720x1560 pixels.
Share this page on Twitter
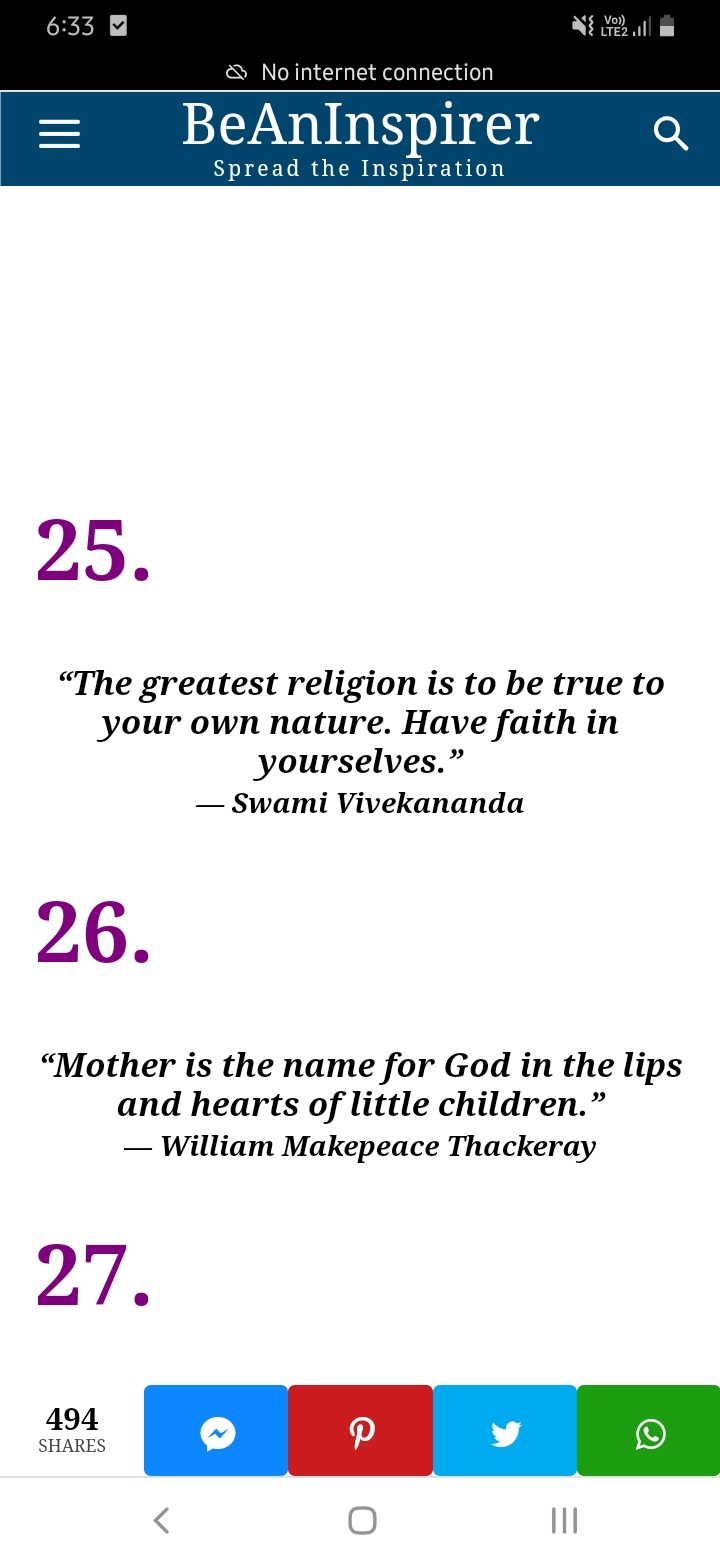(505, 1431)
